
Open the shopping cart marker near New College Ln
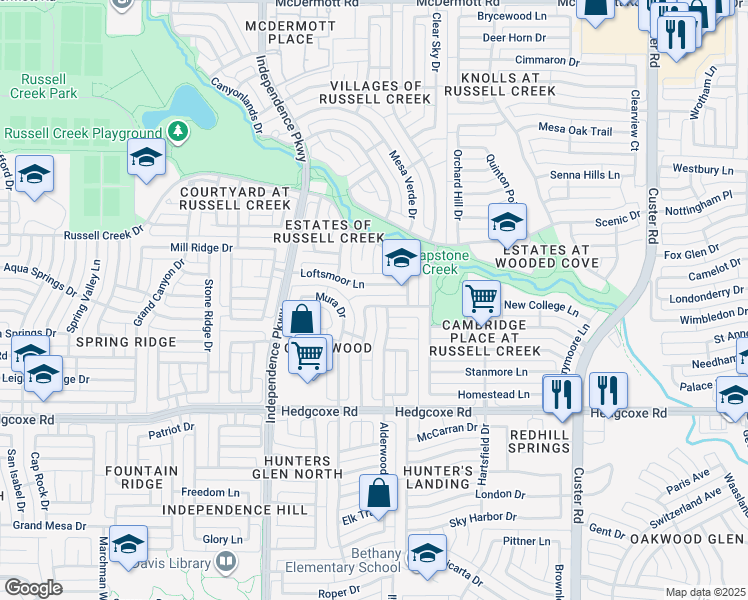click(x=482, y=298)
